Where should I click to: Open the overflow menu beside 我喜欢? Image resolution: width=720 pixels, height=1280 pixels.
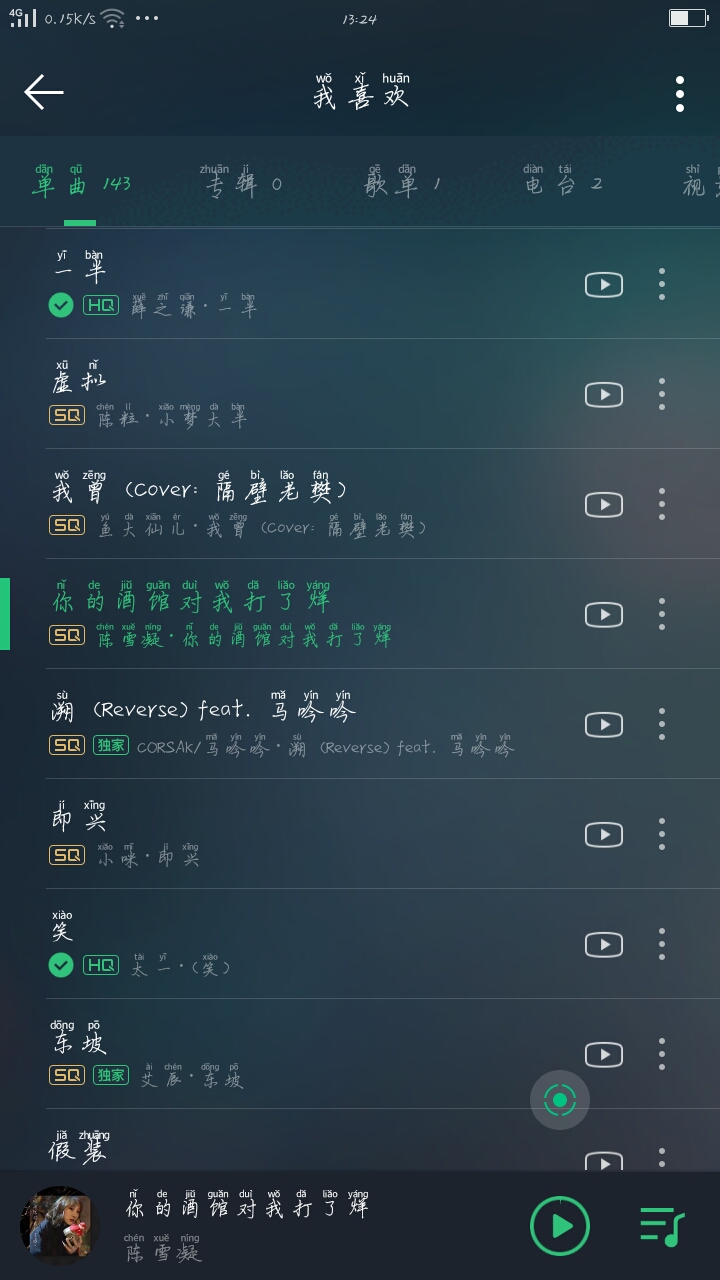click(680, 94)
